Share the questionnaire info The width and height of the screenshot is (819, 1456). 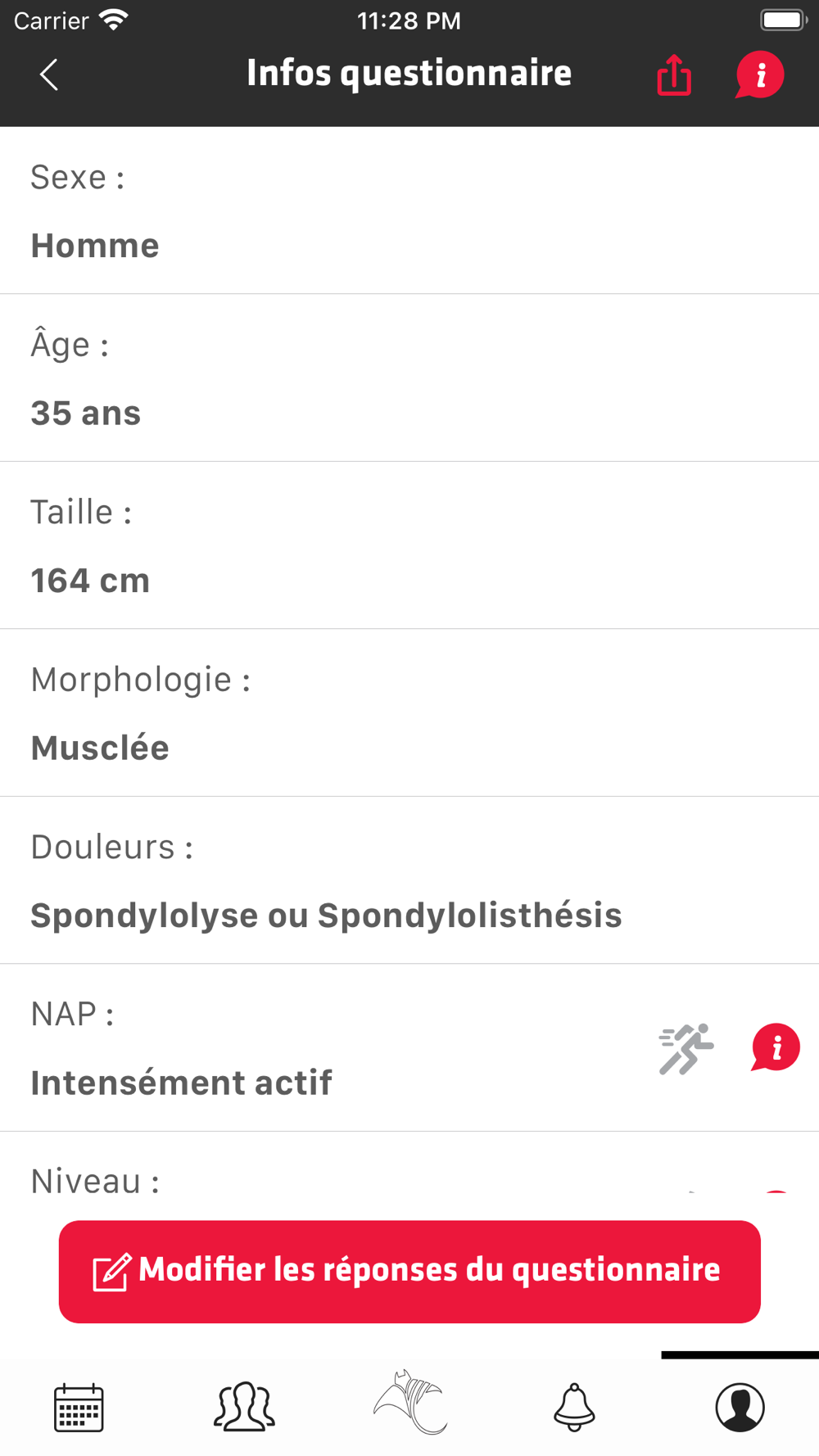click(x=674, y=75)
